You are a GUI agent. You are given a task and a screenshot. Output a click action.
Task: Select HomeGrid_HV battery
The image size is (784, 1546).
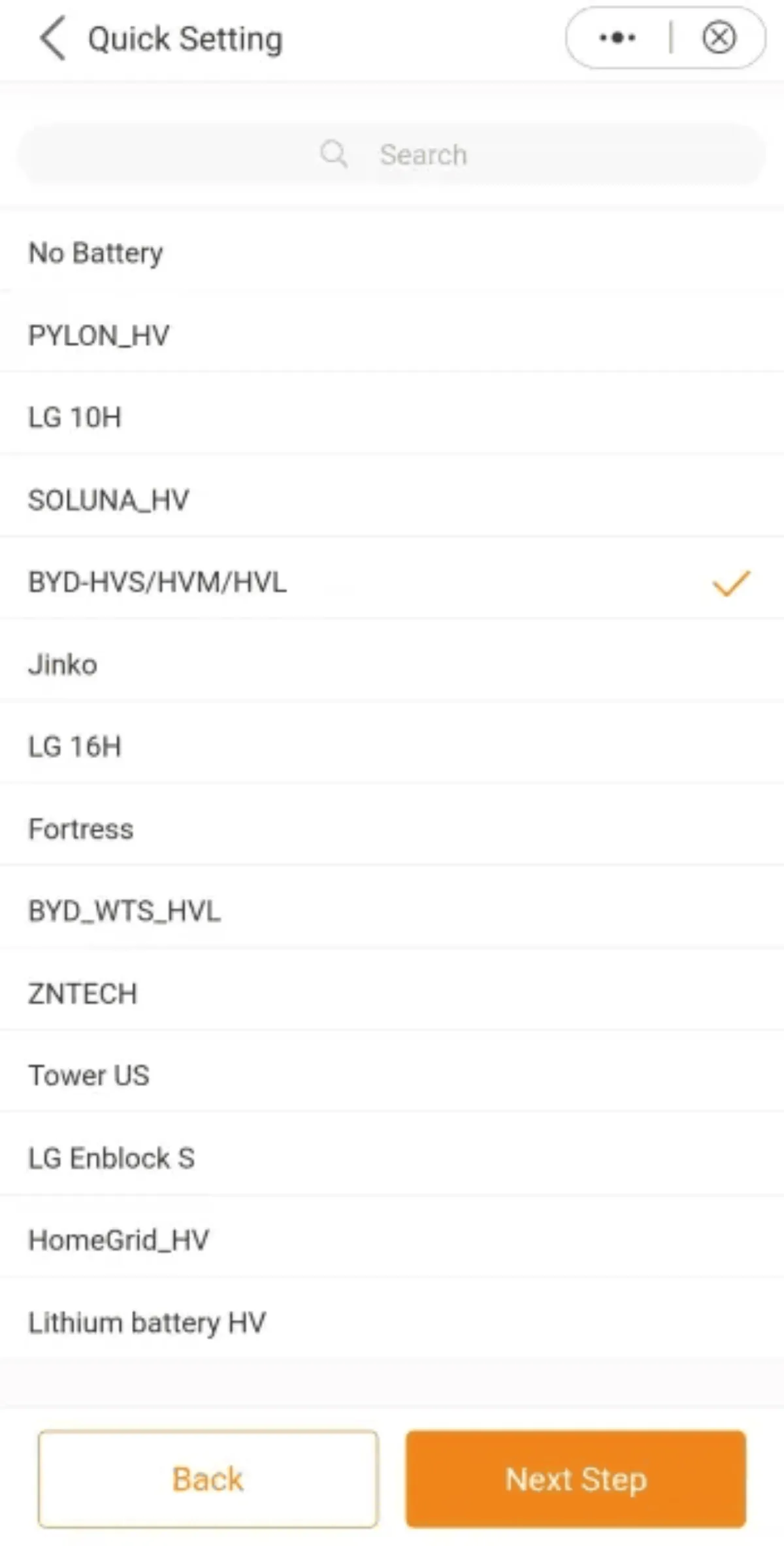click(392, 1240)
